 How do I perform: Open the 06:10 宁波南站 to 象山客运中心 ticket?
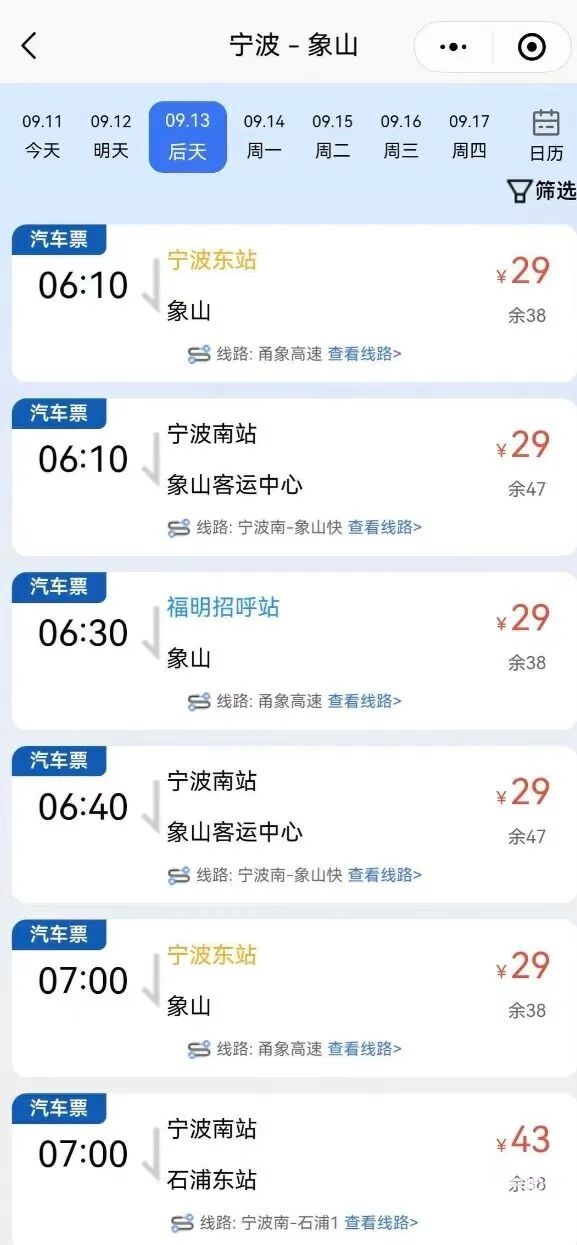[x=294, y=477]
